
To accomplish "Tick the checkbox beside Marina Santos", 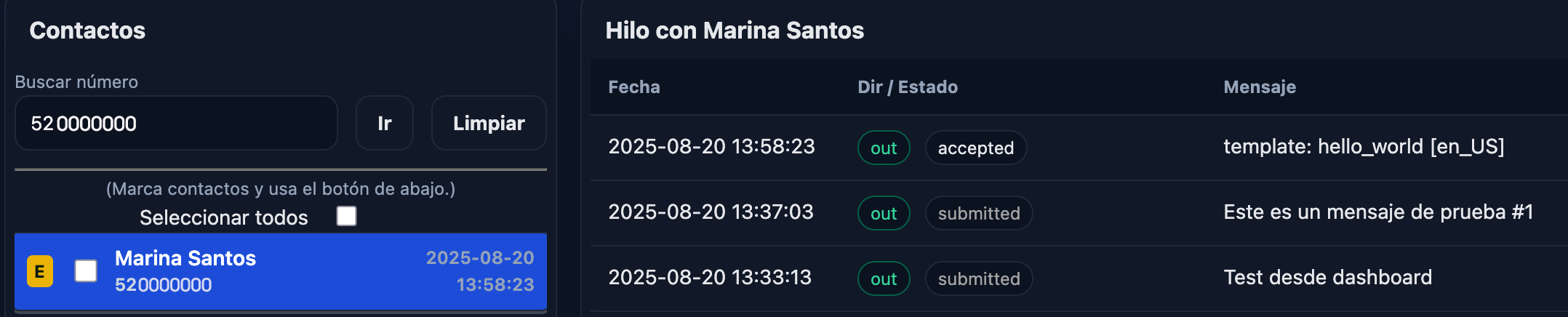I will click(x=86, y=271).
